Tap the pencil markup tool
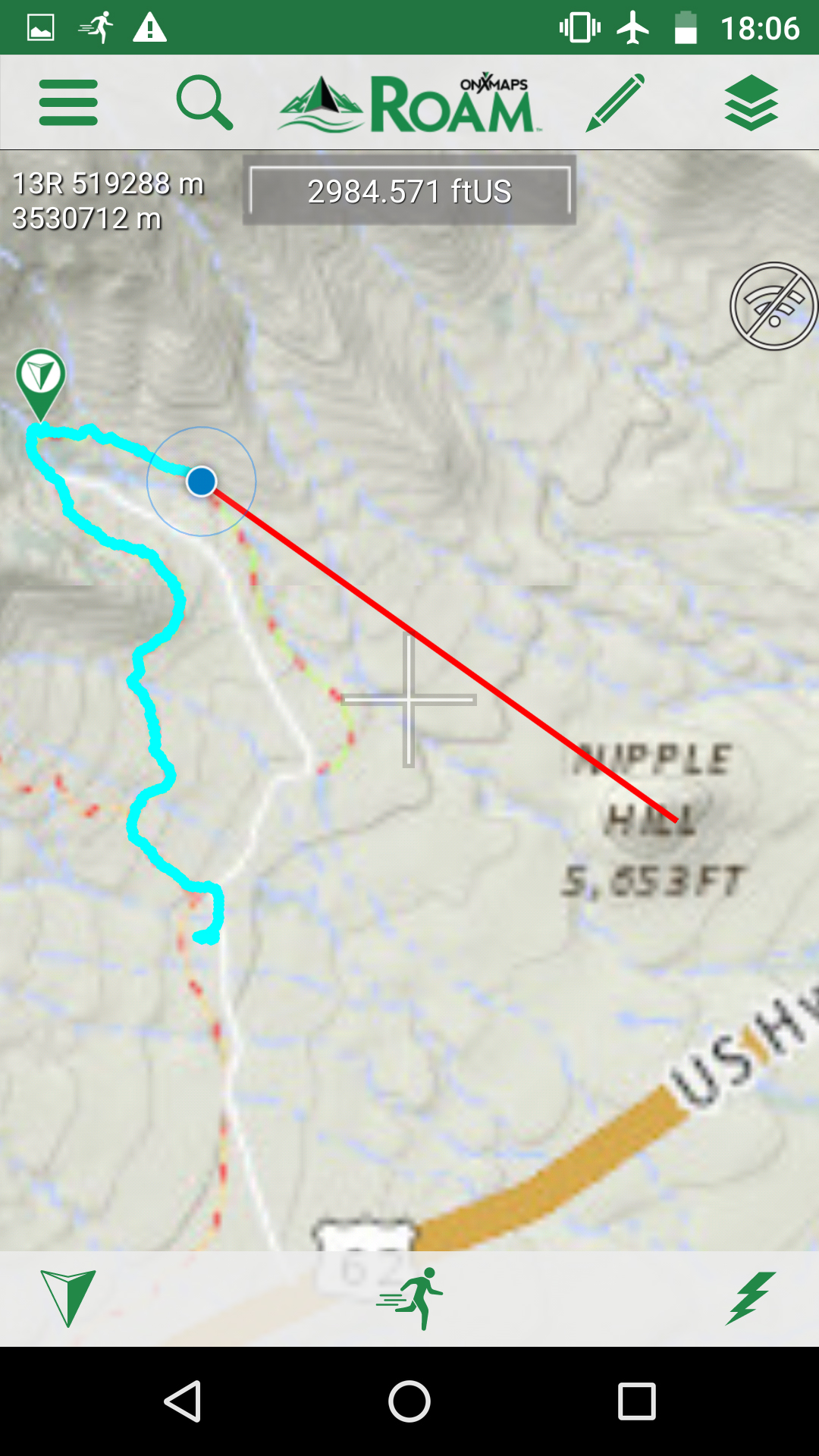 coord(616,102)
